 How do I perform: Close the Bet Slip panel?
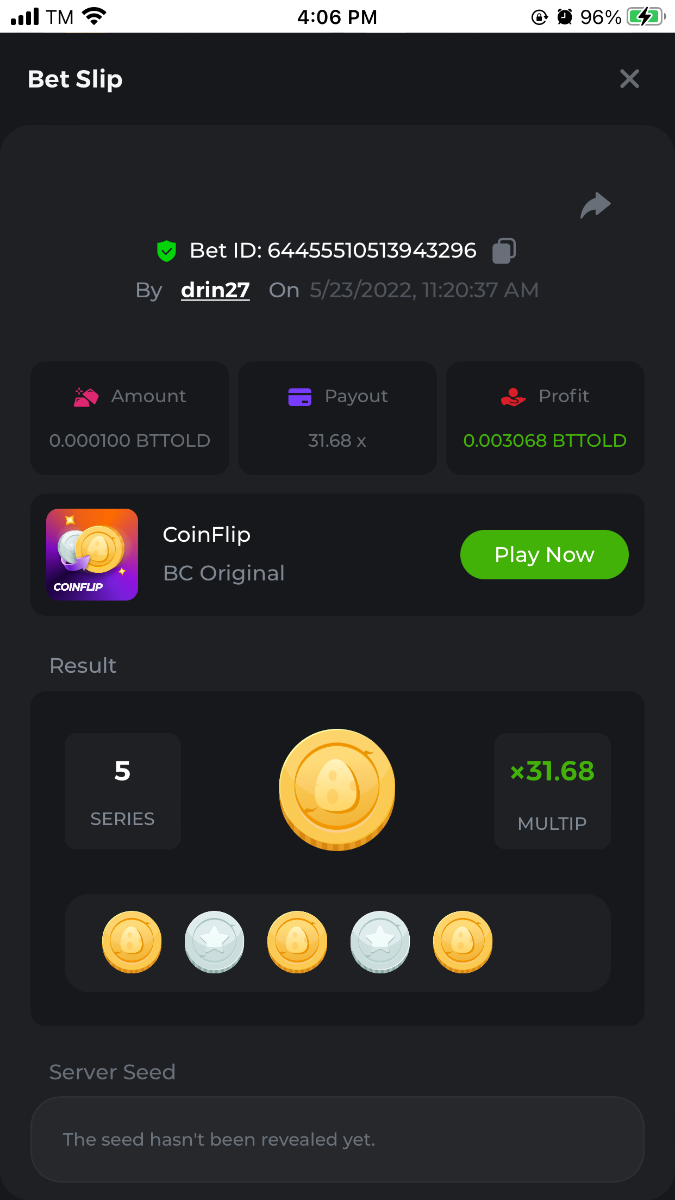tap(629, 79)
